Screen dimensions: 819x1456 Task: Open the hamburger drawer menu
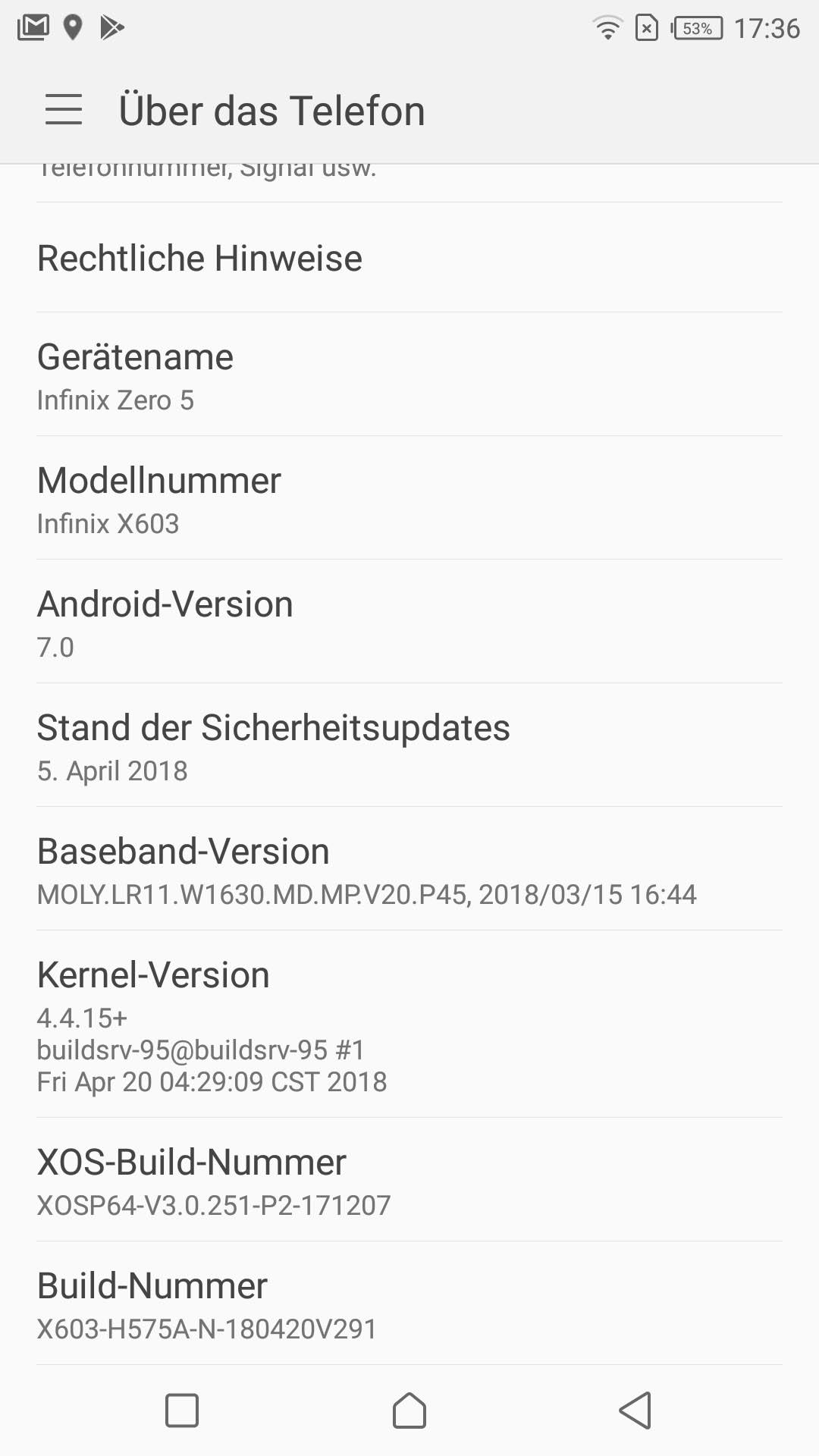pyautogui.click(x=64, y=110)
